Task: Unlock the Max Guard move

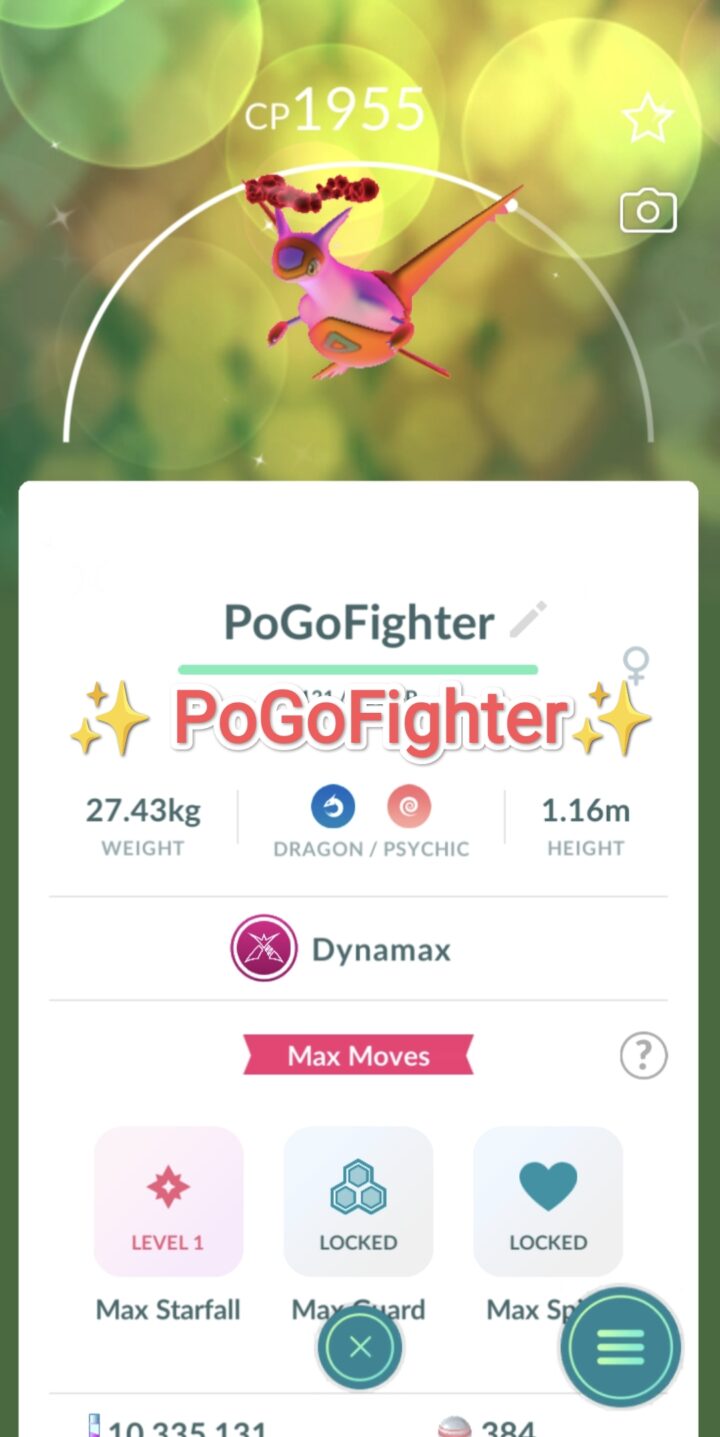Action: (x=358, y=1201)
